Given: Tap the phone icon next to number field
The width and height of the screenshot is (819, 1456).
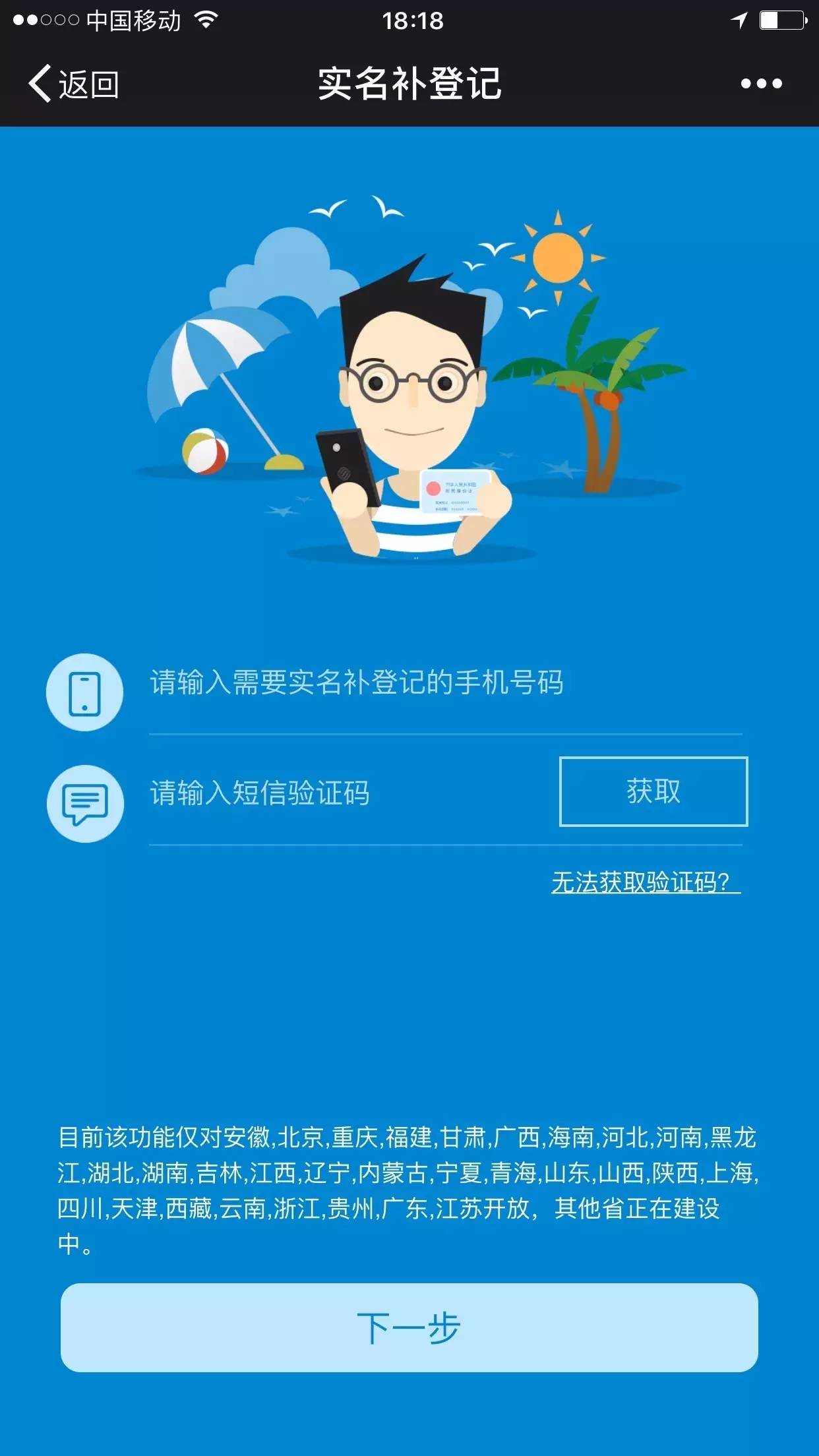Looking at the screenshot, I should 86,690.
